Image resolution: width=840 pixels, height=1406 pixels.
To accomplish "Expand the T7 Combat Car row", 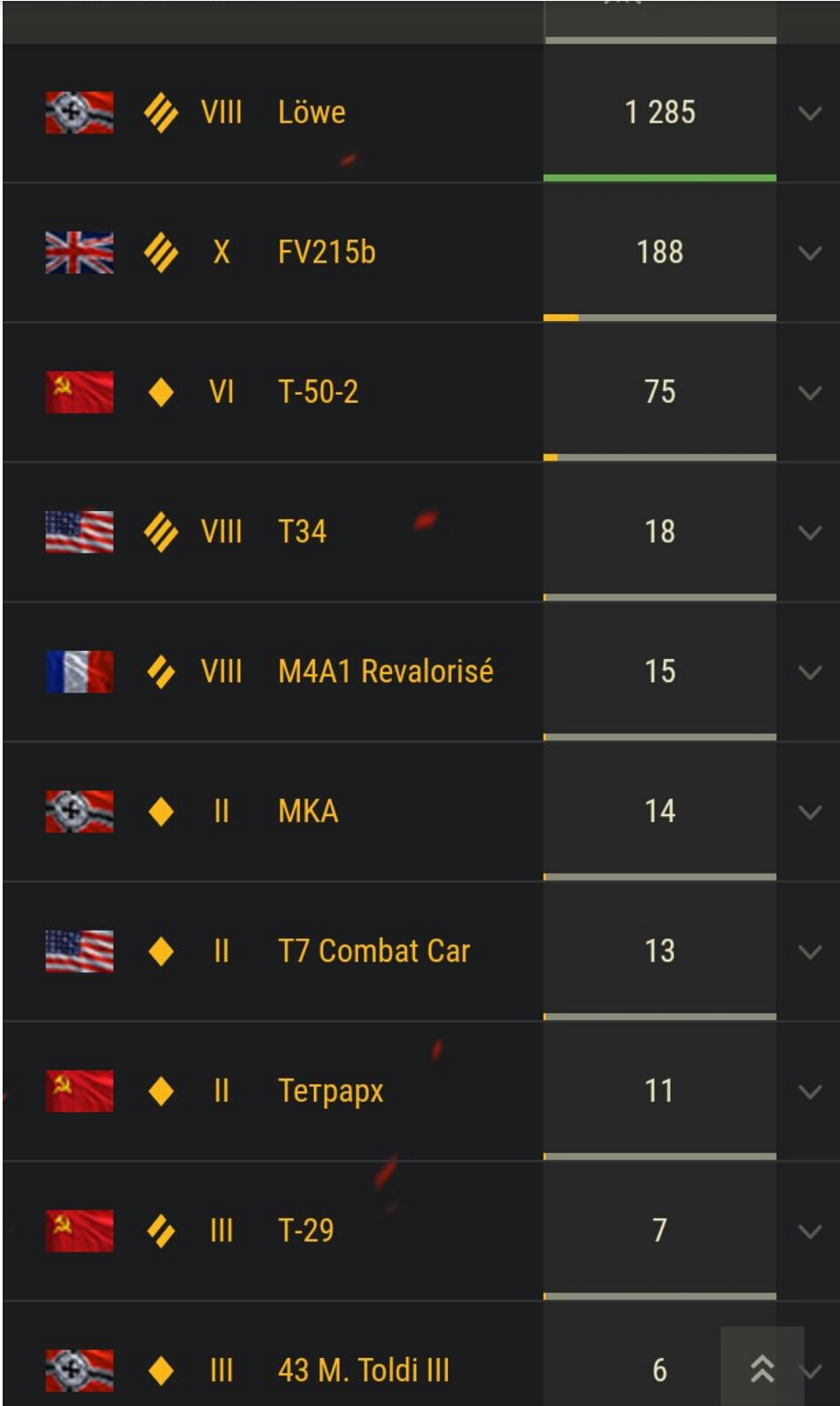I will pyautogui.click(x=809, y=952).
